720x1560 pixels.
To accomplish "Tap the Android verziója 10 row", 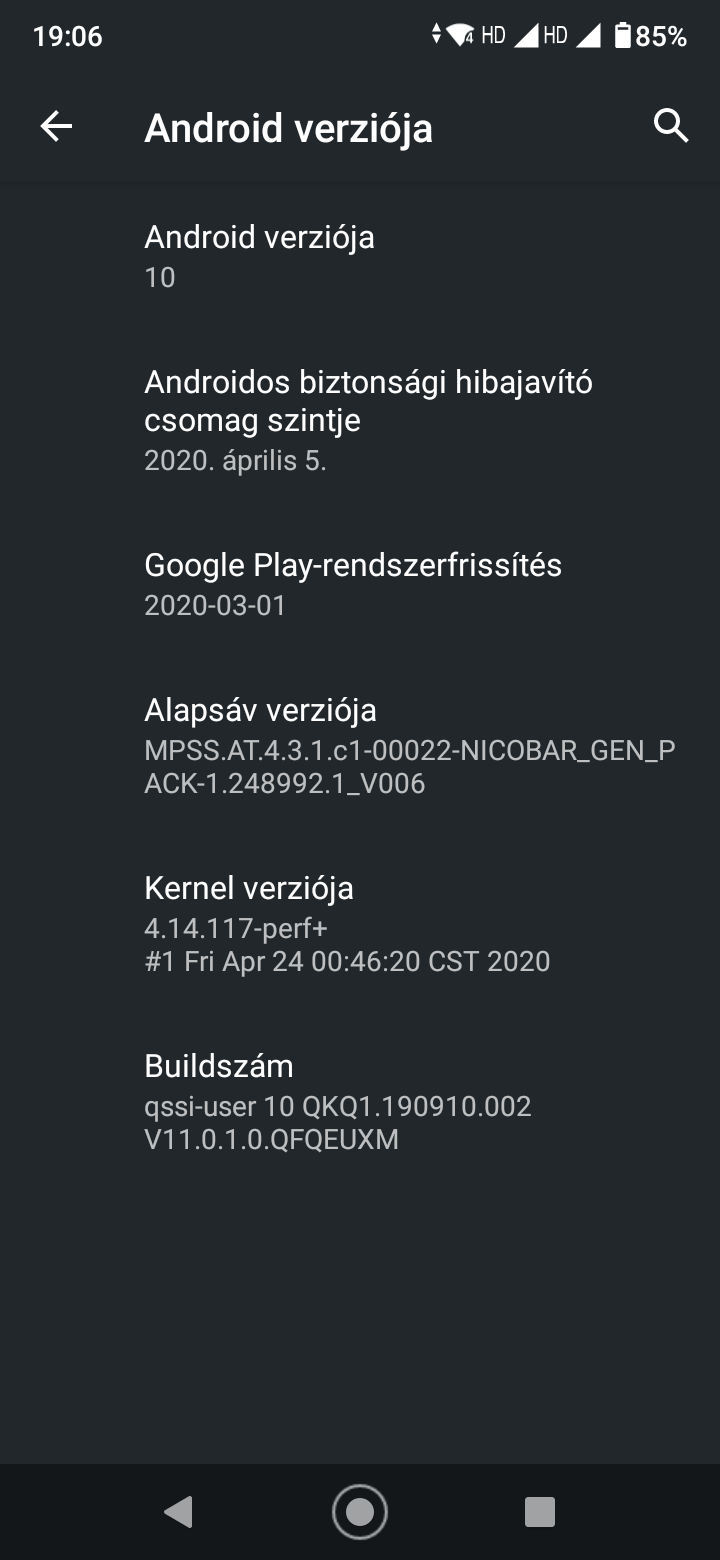I will pyautogui.click(x=360, y=256).
